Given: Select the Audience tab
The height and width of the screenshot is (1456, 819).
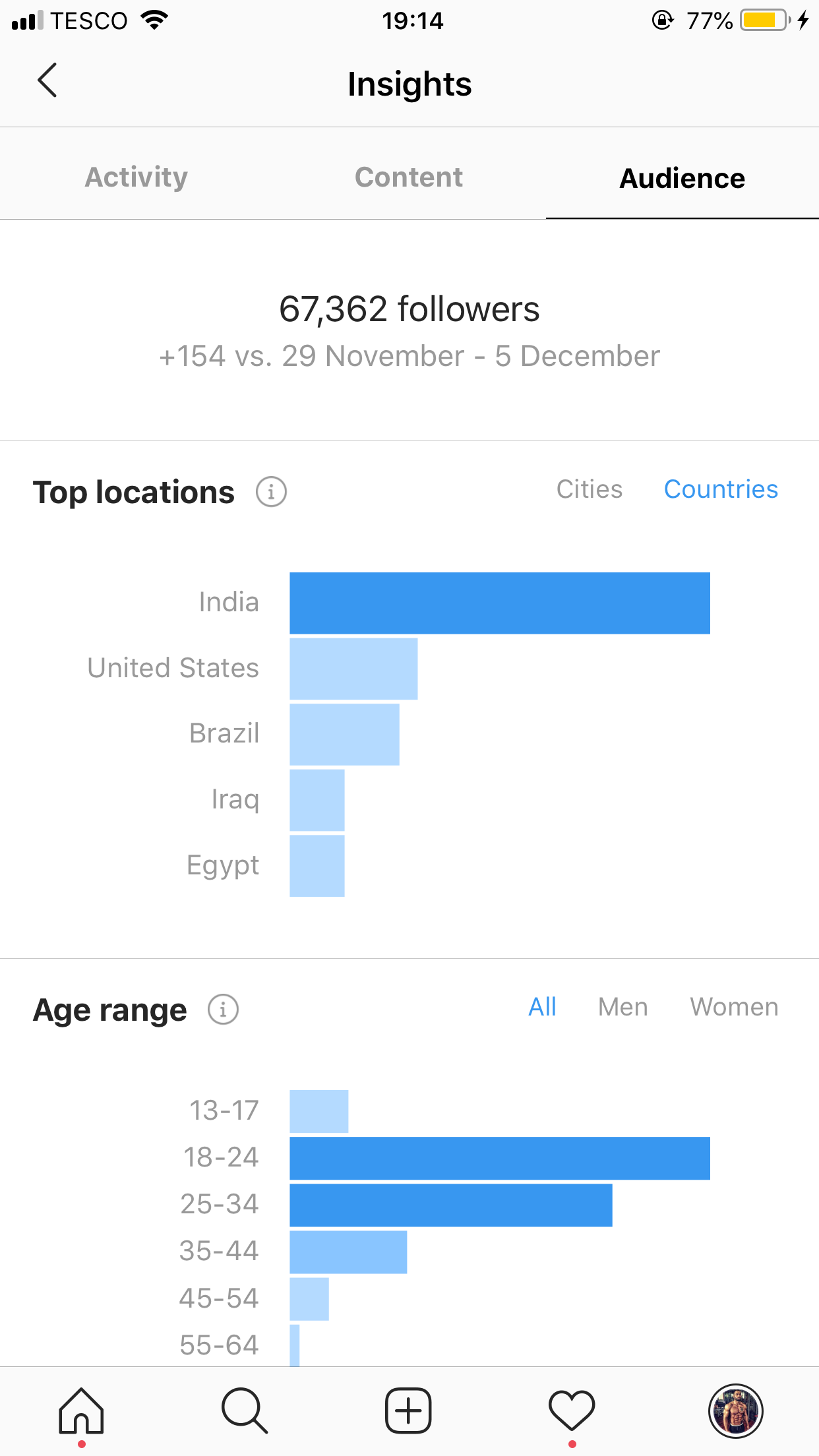Looking at the screenshot, I should pyautogui.click(x=682, y=178).
